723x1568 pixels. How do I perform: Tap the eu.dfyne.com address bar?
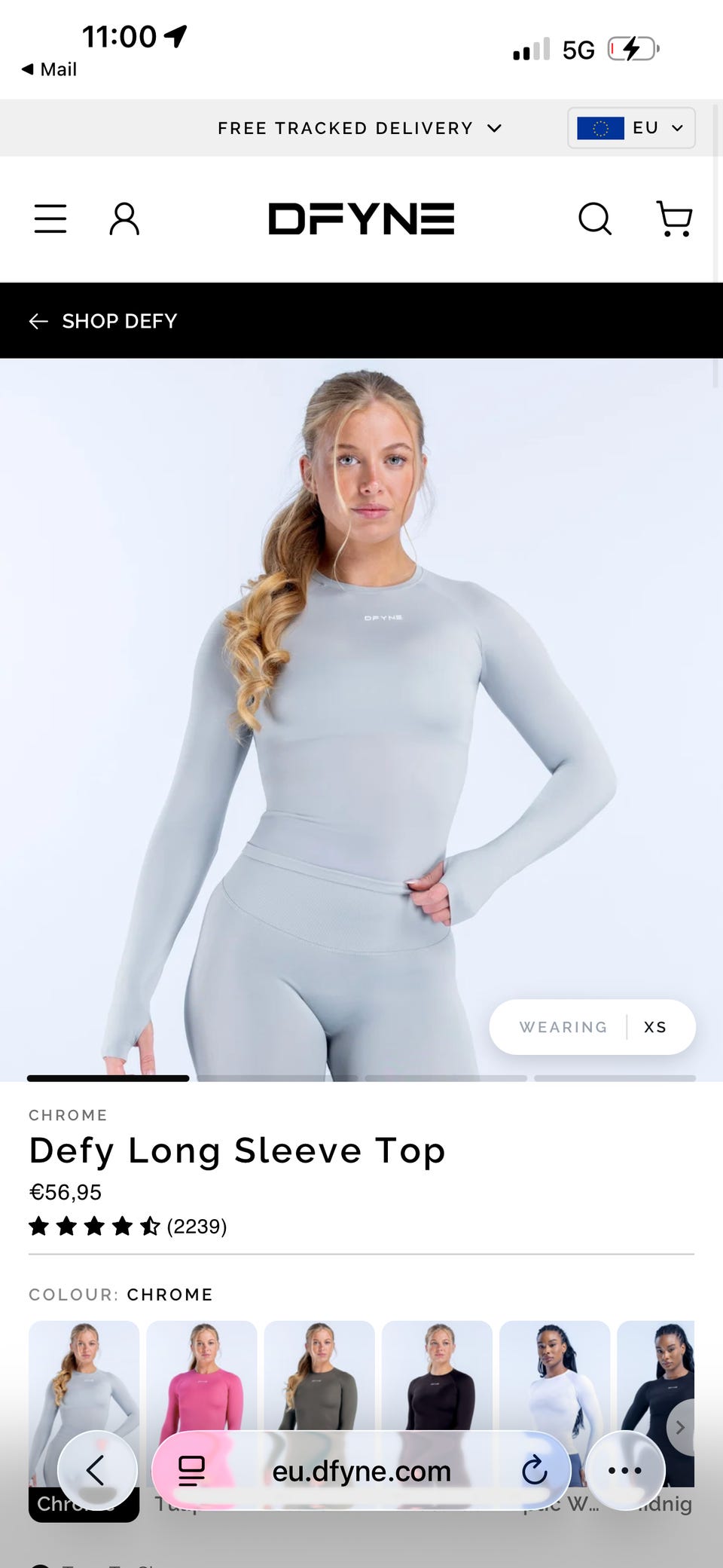coord(361,1471)
